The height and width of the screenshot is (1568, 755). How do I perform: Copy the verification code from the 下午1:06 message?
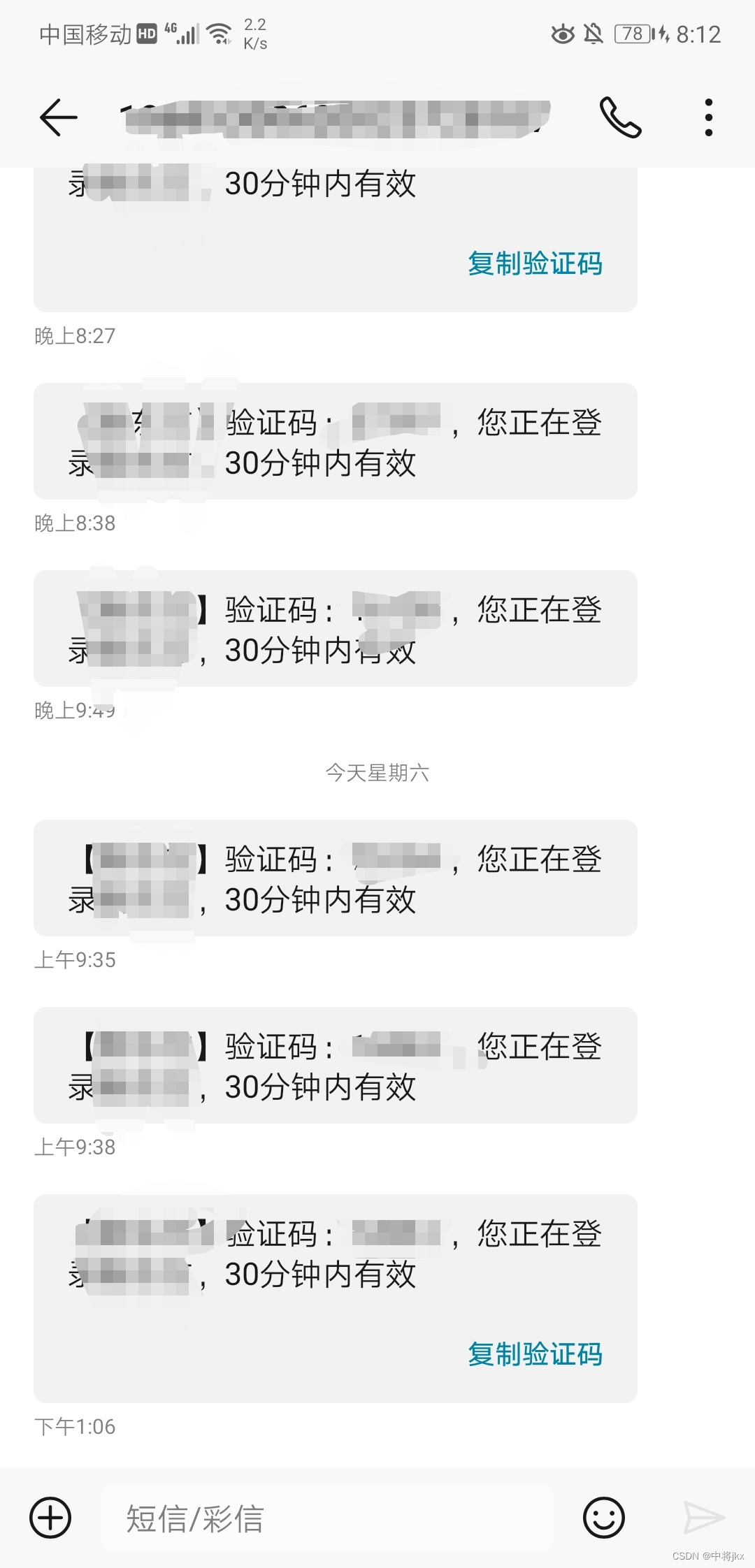pos(535,1354)
